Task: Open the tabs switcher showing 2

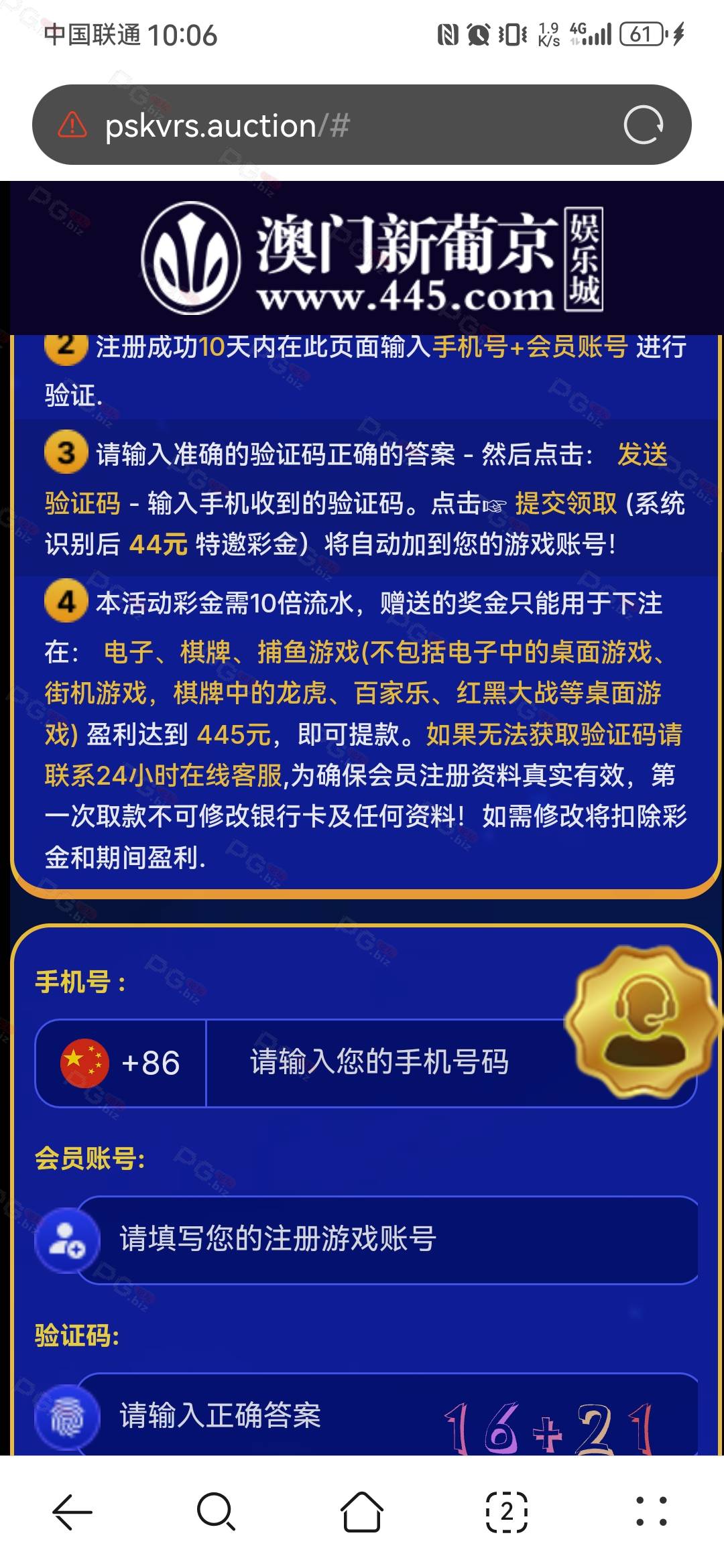Action: 507,1512
